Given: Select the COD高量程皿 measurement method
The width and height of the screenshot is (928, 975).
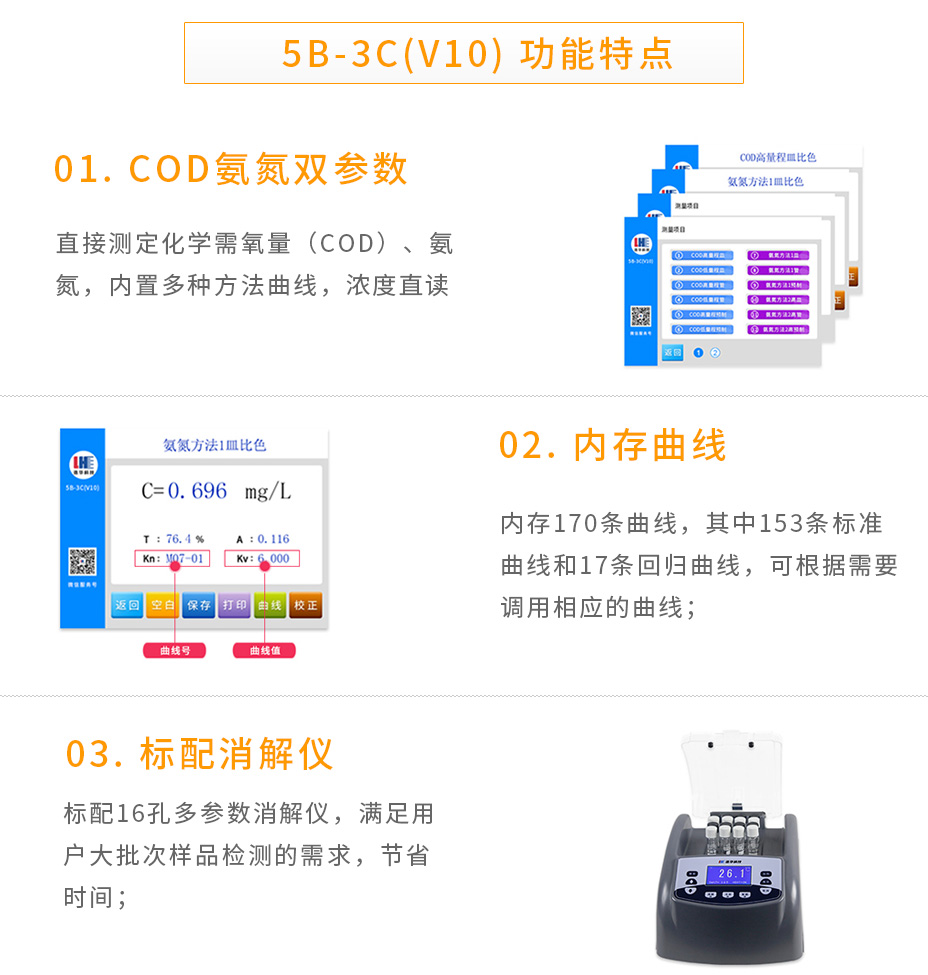Looking at the screenshot, I should pos(701,256).
